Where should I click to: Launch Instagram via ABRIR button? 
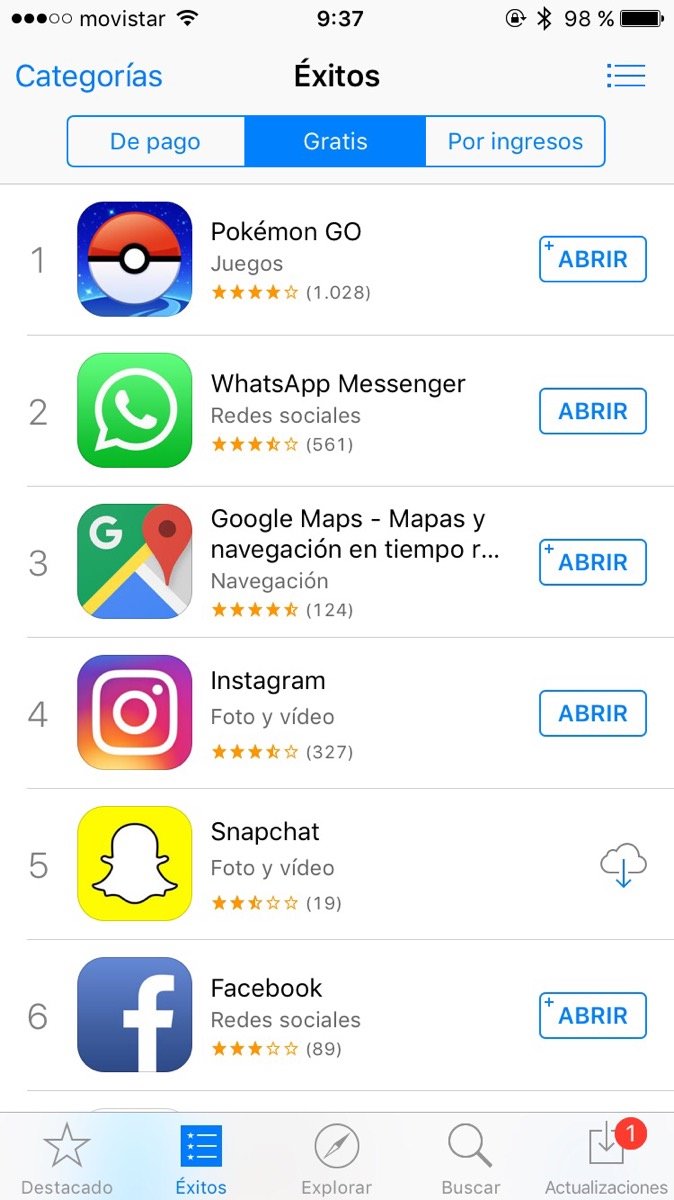click(593, 714)
